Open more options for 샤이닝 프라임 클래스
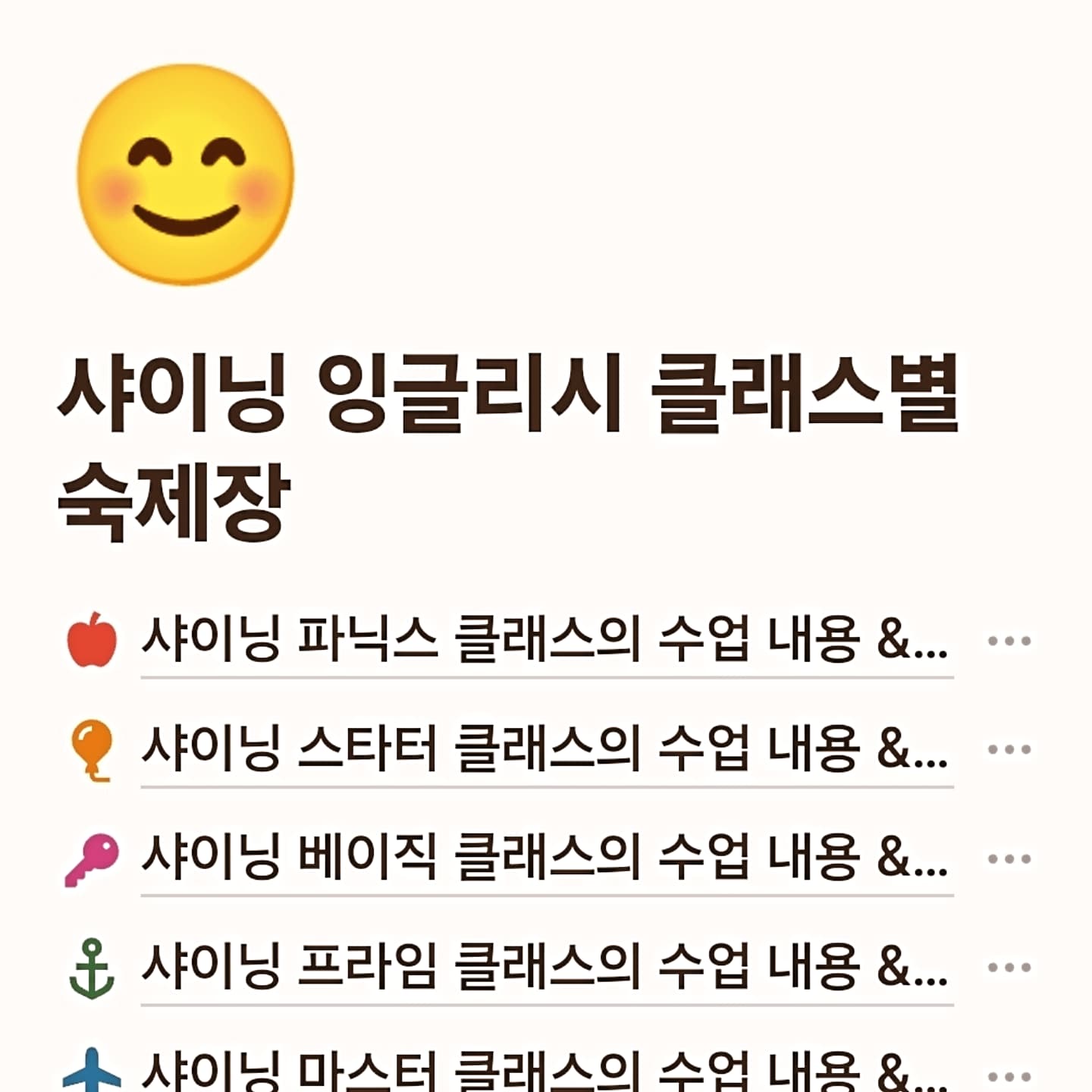1092x1092 pixels. [1009, 968]
